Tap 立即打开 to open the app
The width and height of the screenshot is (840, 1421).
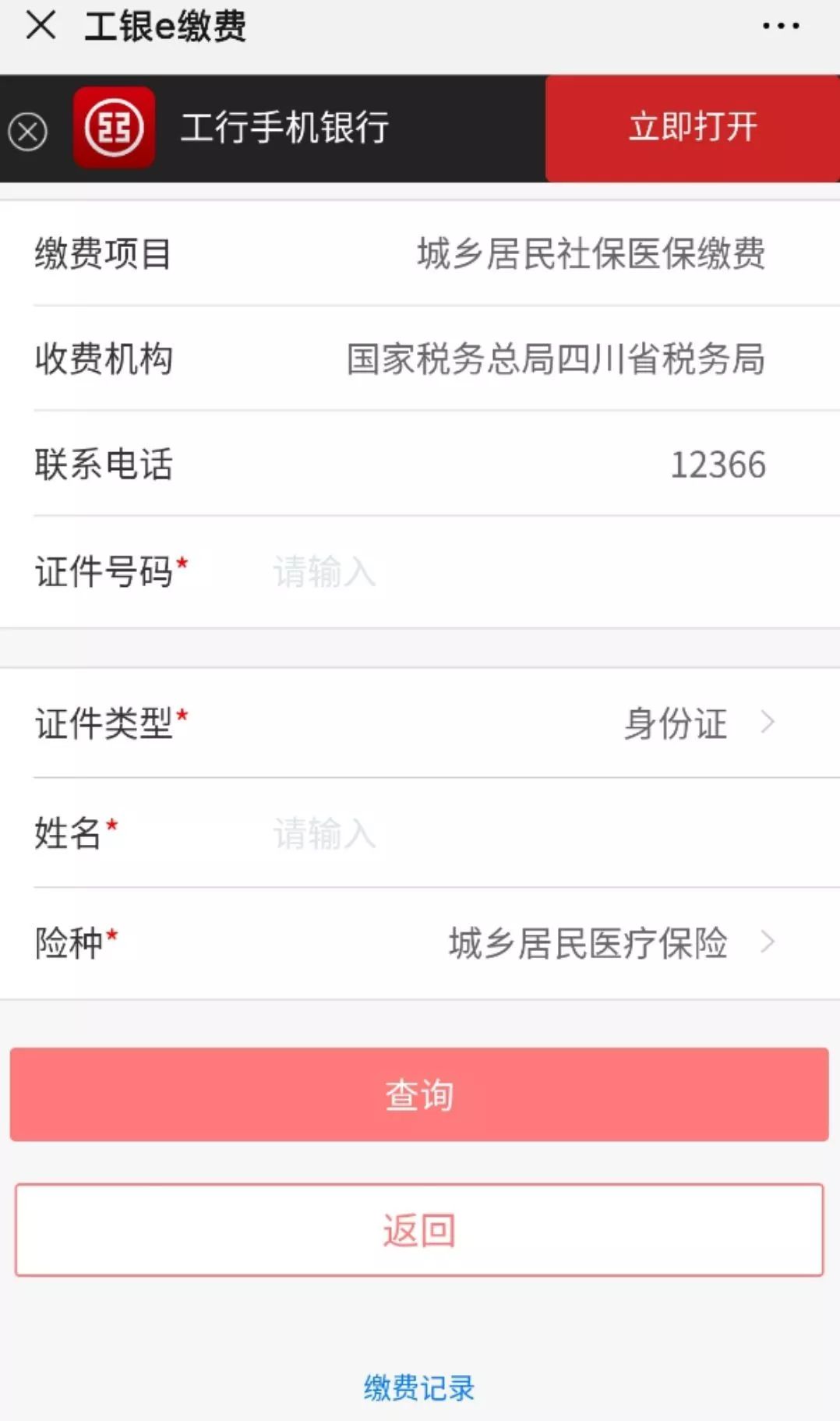(693, 128)
